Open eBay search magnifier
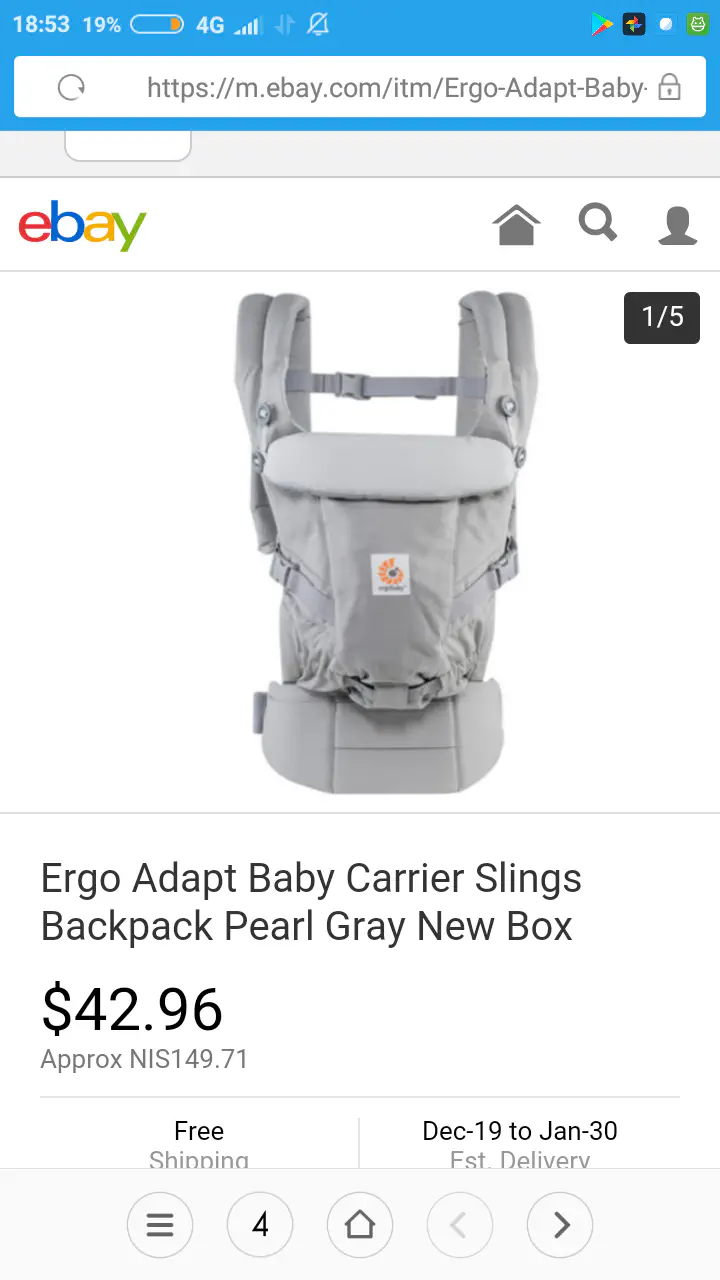 coord(598,223)
